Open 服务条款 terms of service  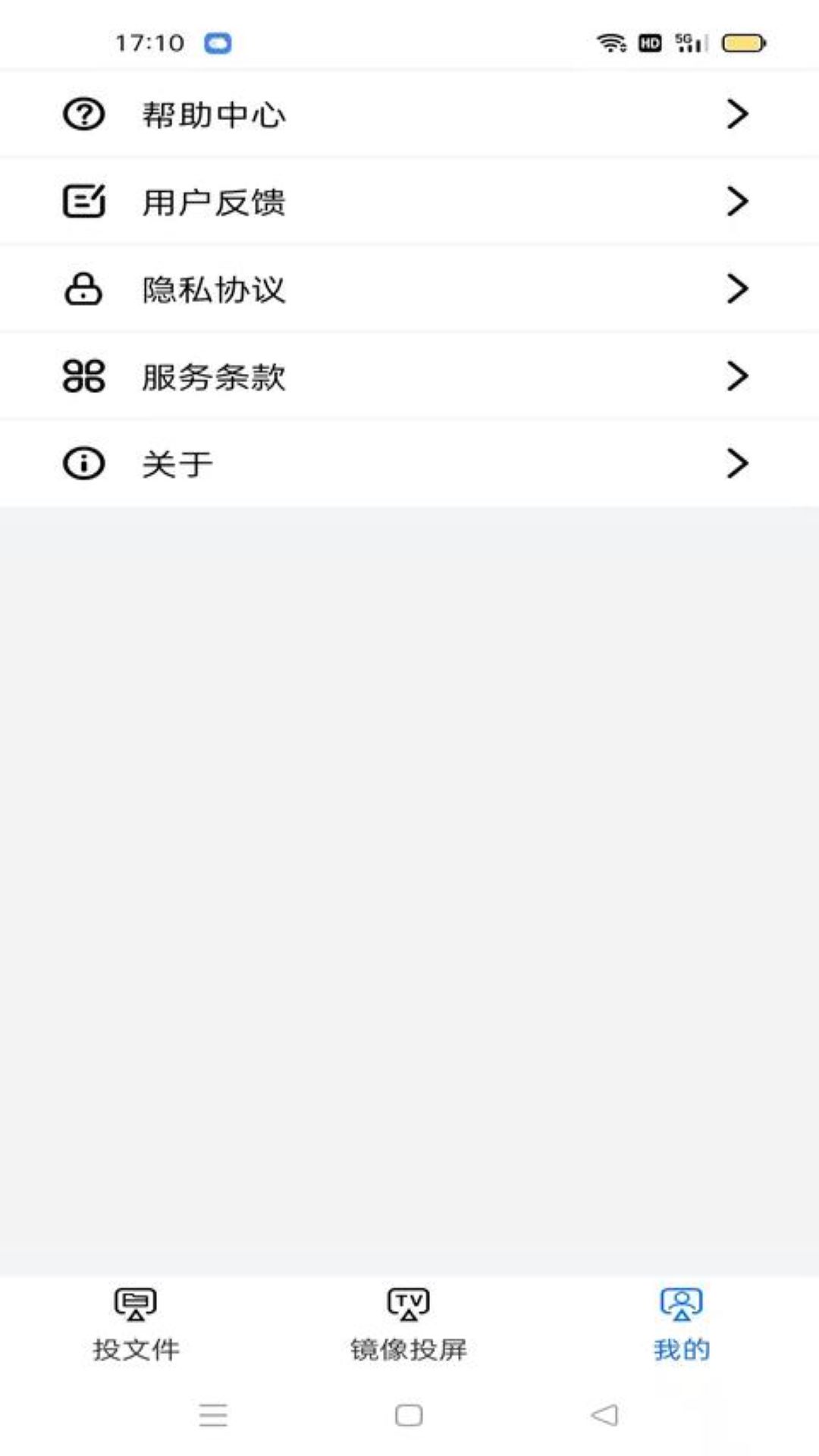pos(409,376)
